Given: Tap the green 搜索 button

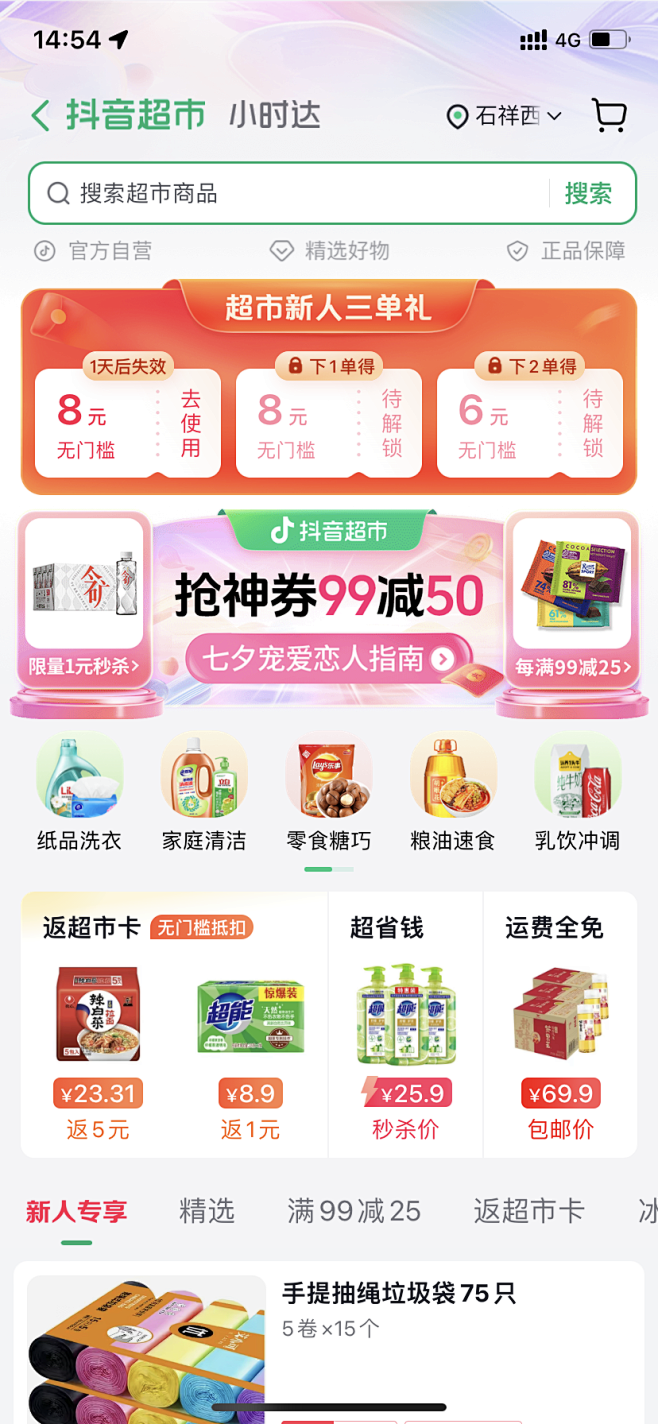Looking at the screenshot, I should pos(588,193).
